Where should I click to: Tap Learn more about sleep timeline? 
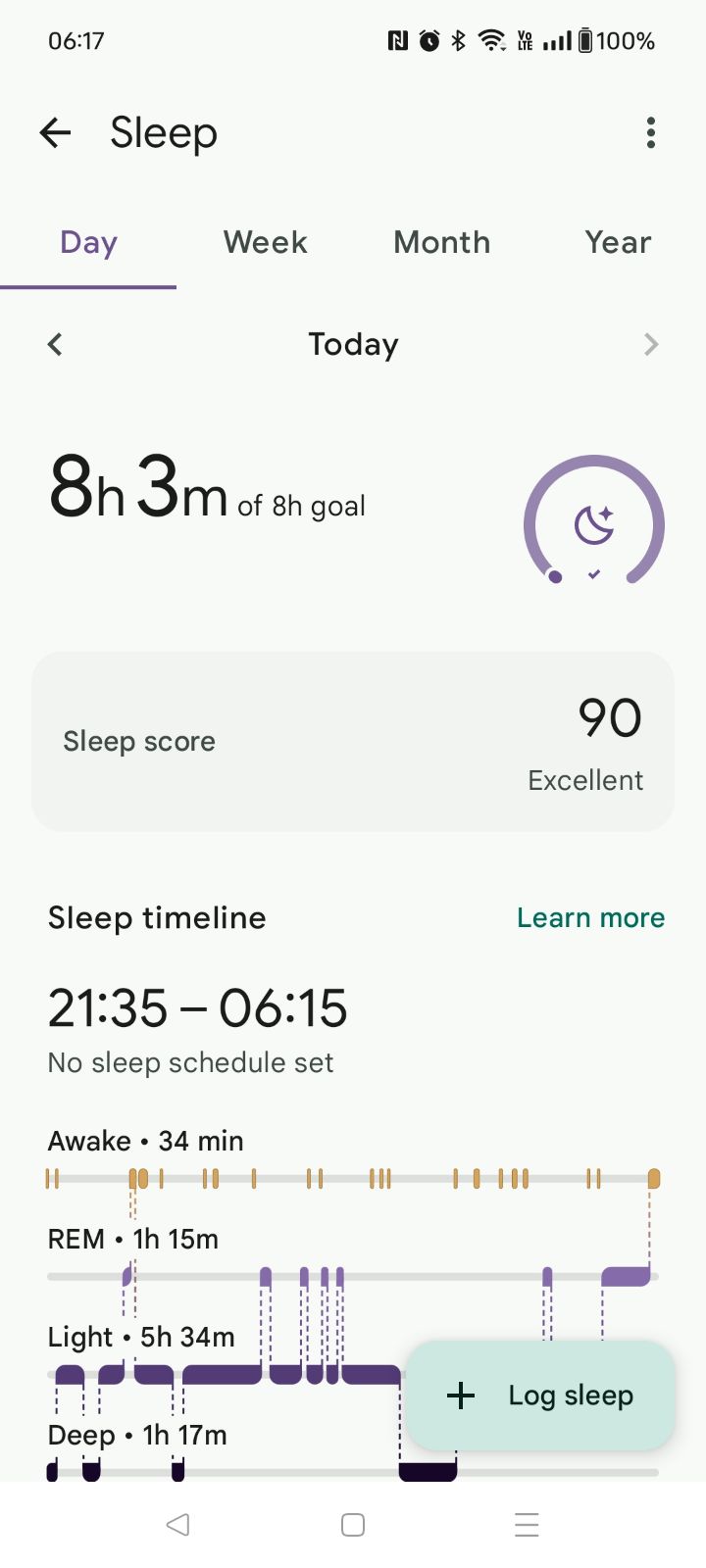point(591,917)
